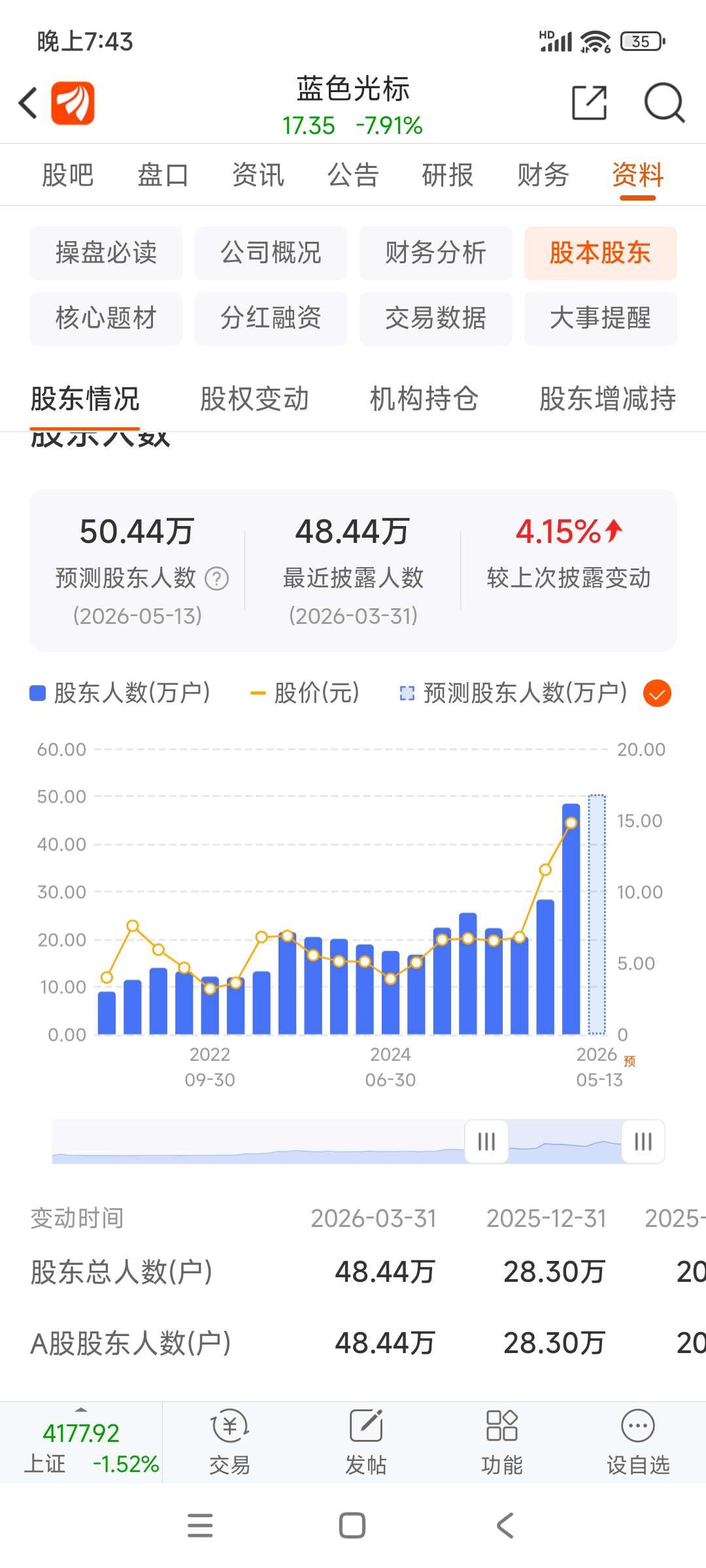This screenshot has width=706, height=1568.
Task: Tap the help icon beside 预测股东人数
Action: (217, 578)
